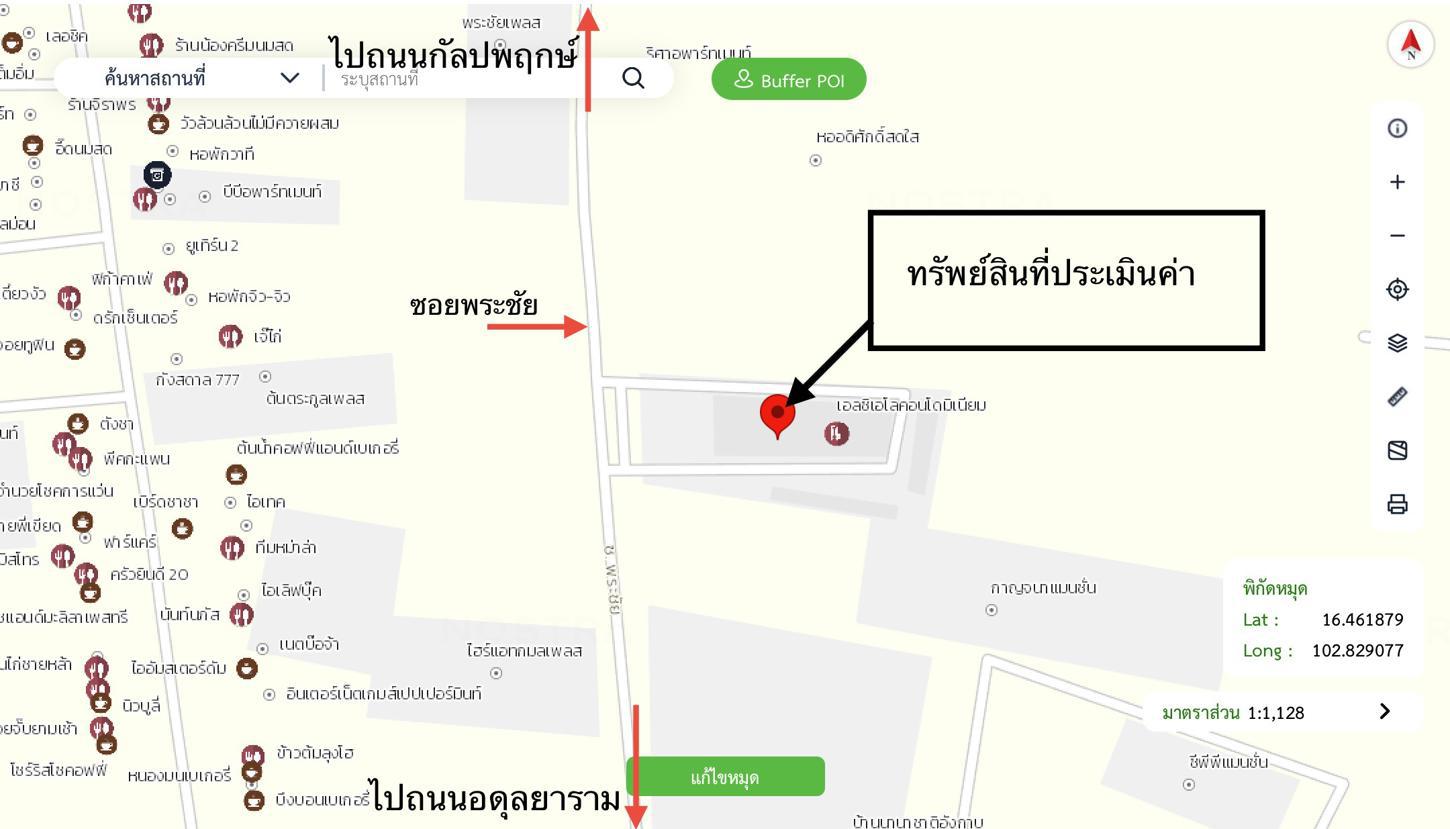Select the ruler measuring tool
Viewport: 1450px width, 829px height.
1398,397
